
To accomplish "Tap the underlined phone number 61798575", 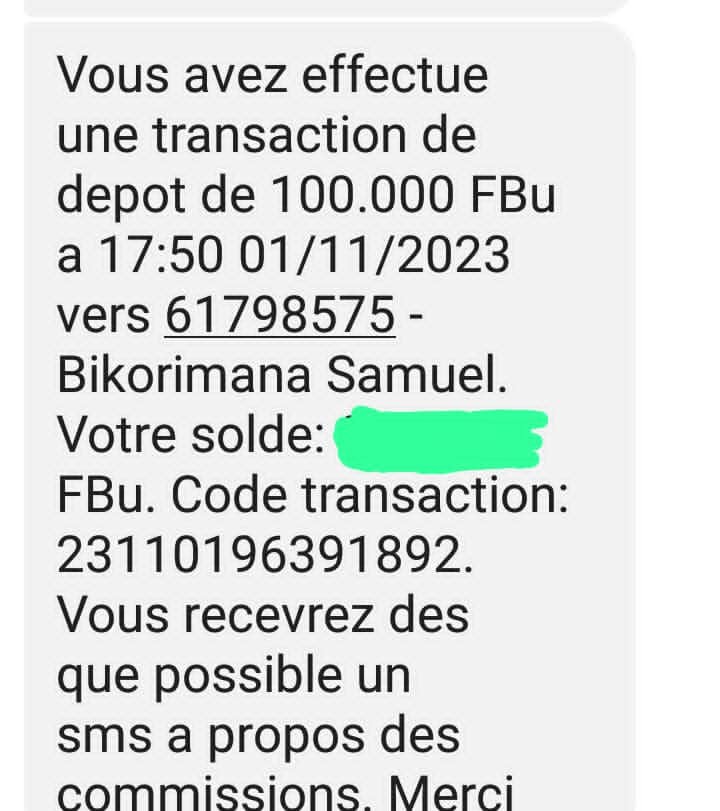I will click(x=280, y=316).
